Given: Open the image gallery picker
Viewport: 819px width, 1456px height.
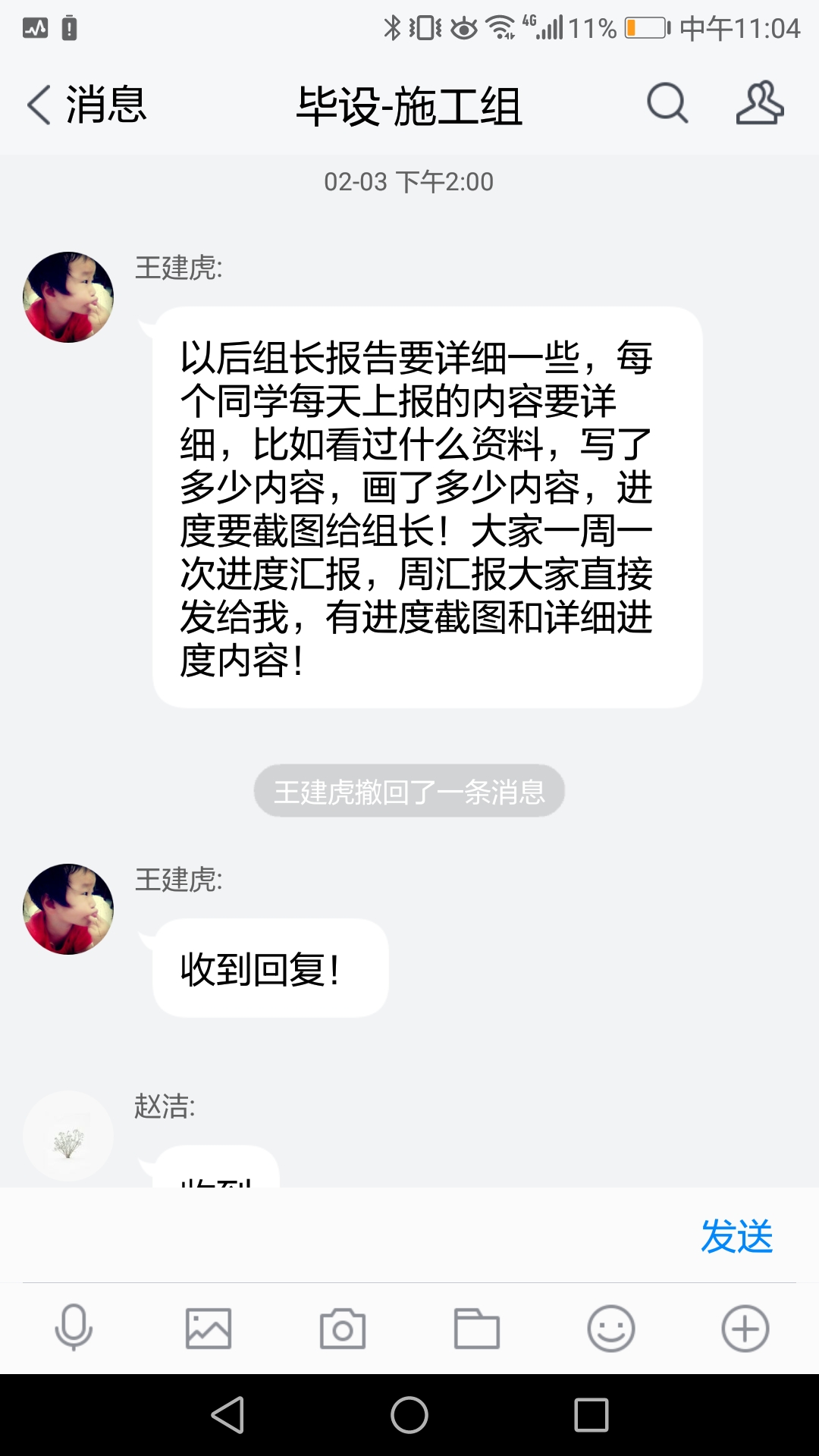Looking at the screenshot, I should tap(209, 1329).
